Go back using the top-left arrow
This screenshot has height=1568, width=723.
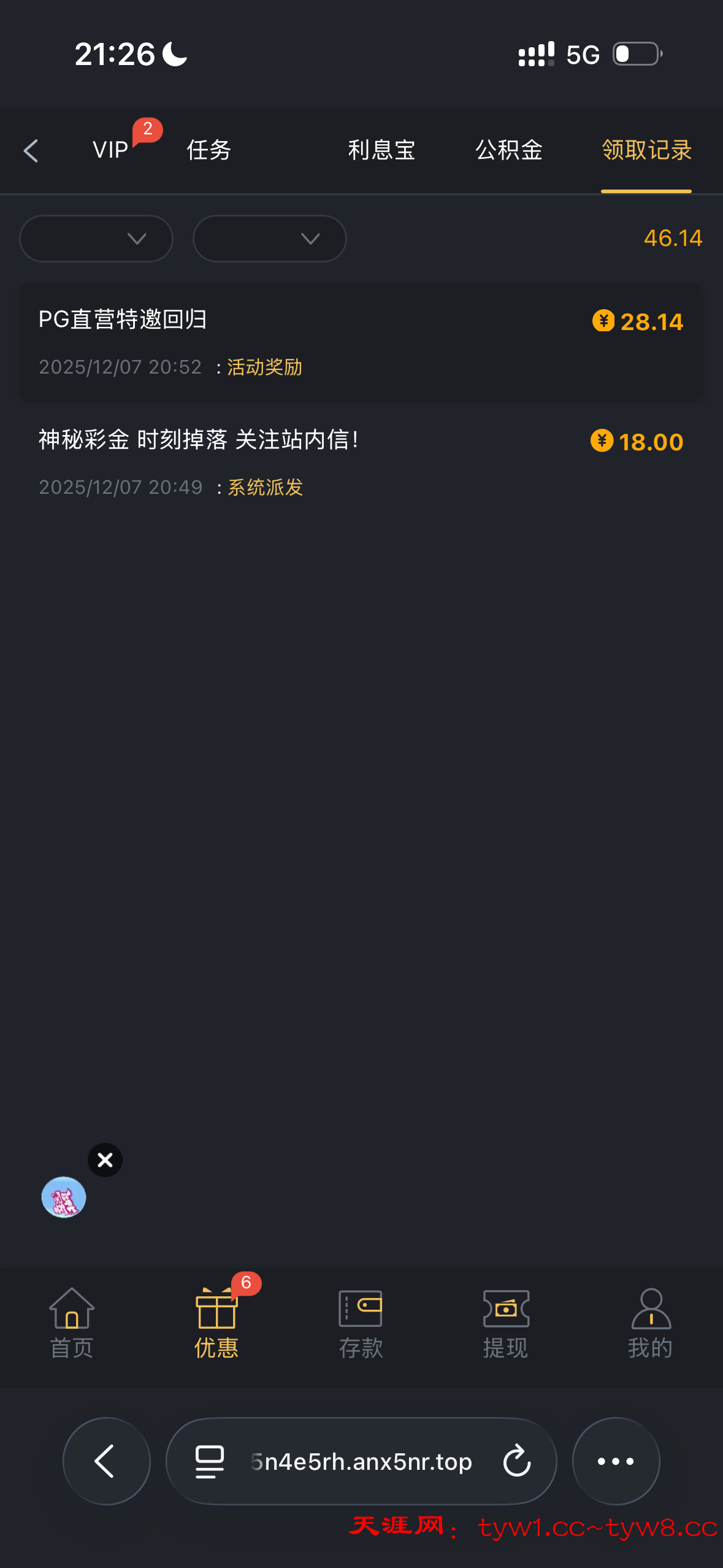point(31,151)
